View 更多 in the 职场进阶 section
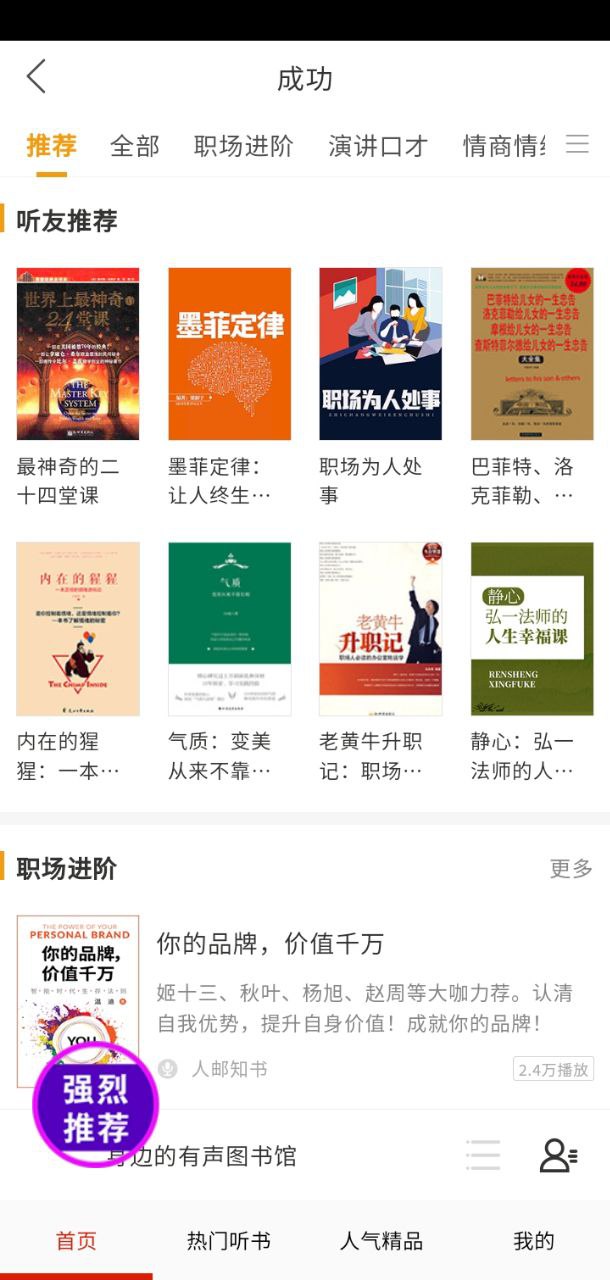610x1280 pixels. click(x=571, y=869)
